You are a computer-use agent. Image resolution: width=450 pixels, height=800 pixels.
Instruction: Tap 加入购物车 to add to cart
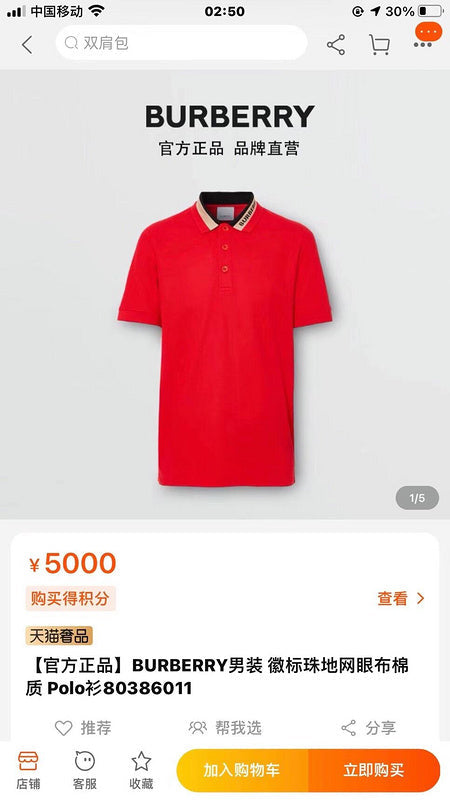pos(242,770)
